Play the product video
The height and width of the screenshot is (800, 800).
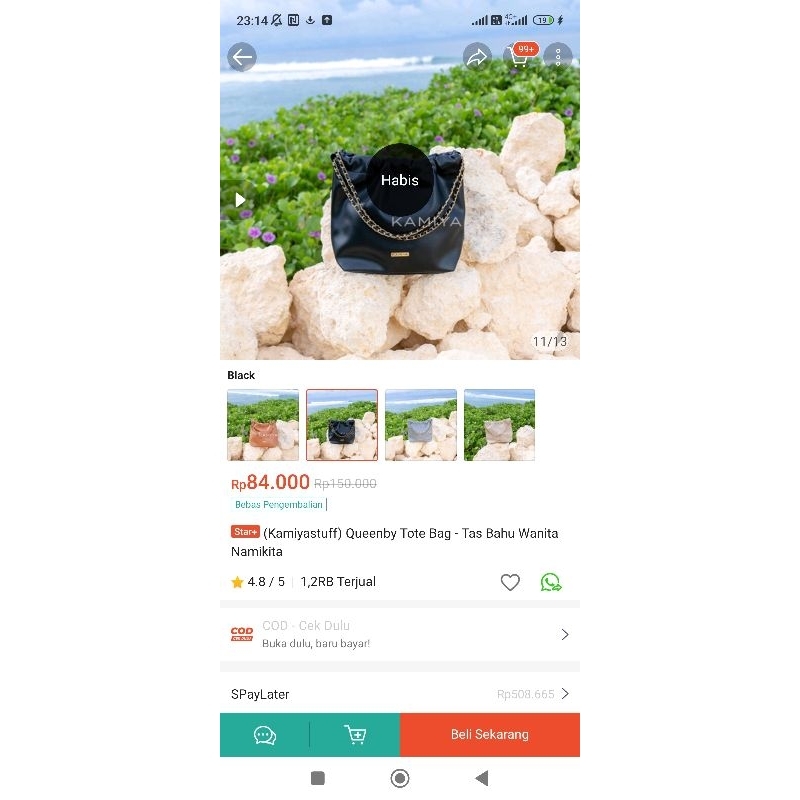point(240,200)
